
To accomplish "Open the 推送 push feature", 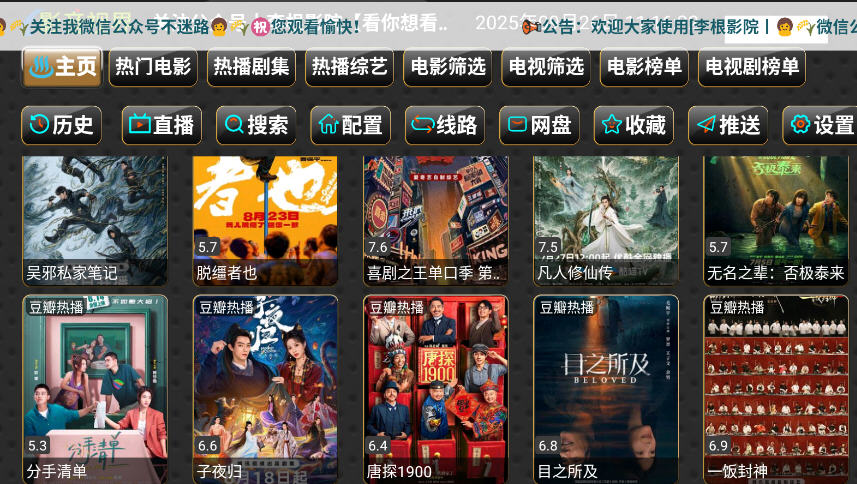I will 728,125.
